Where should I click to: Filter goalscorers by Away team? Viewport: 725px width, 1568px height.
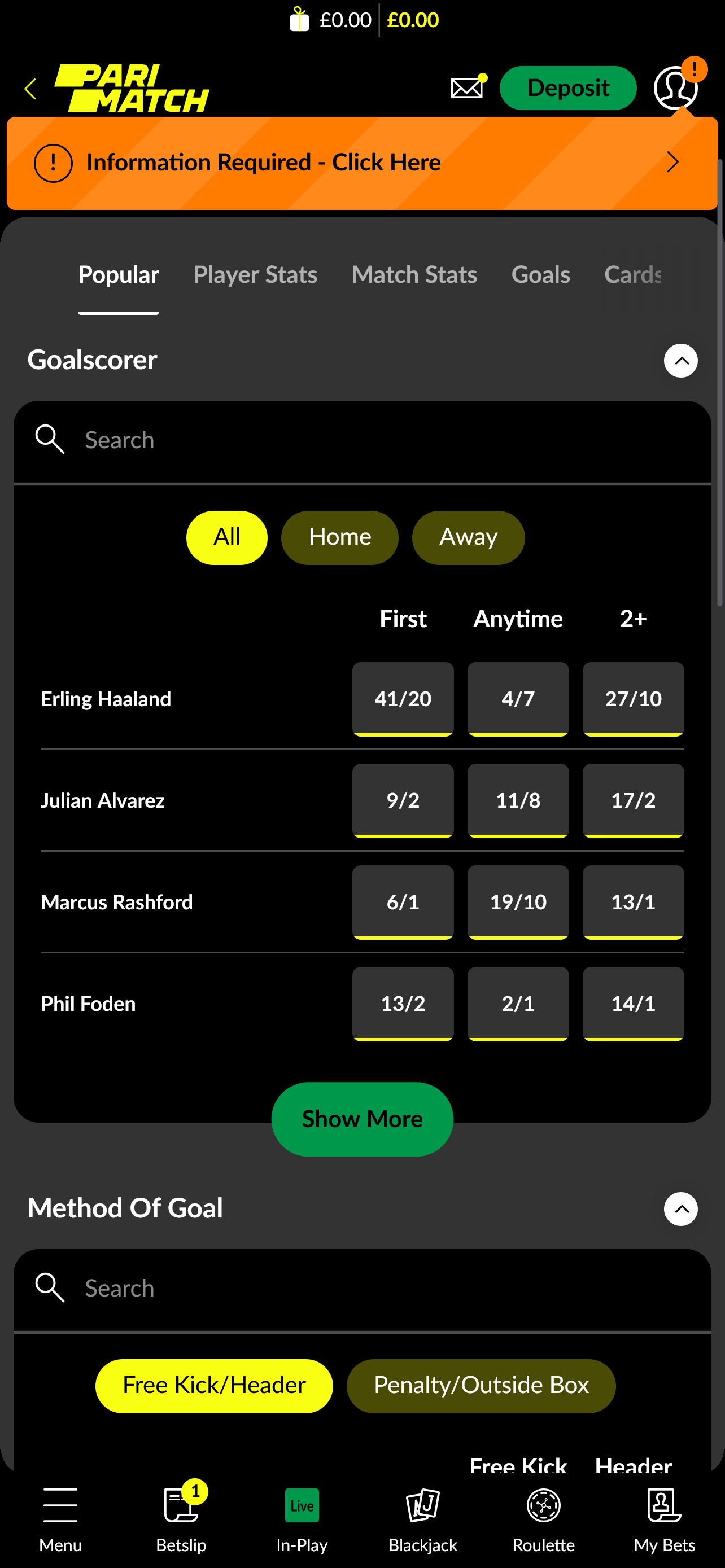pos(468,537)
